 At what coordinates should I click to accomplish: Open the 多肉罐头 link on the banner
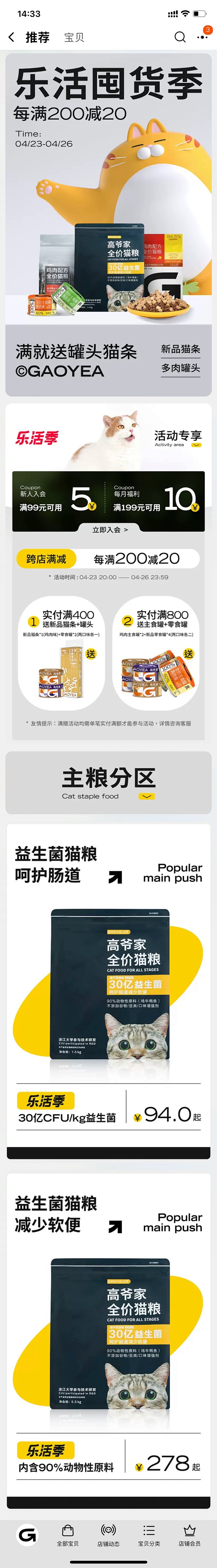tap(180, 368)
